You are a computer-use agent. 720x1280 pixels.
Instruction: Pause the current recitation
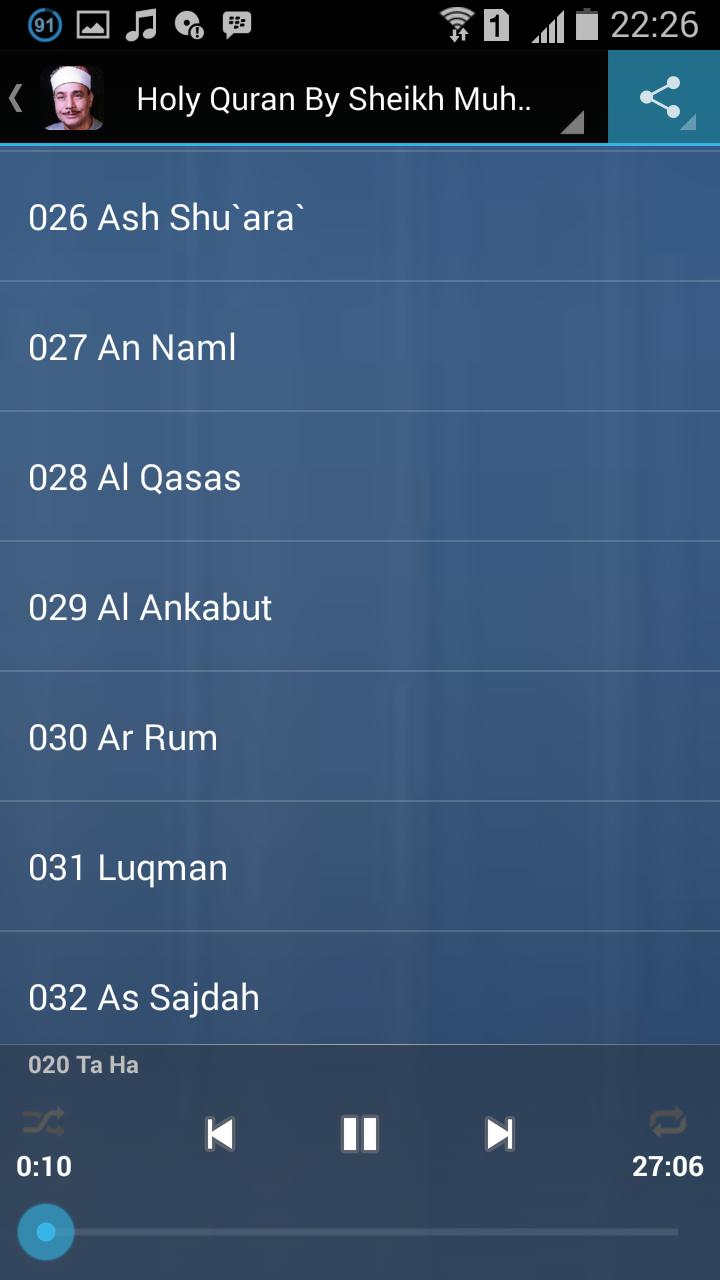click(360, 1133)
